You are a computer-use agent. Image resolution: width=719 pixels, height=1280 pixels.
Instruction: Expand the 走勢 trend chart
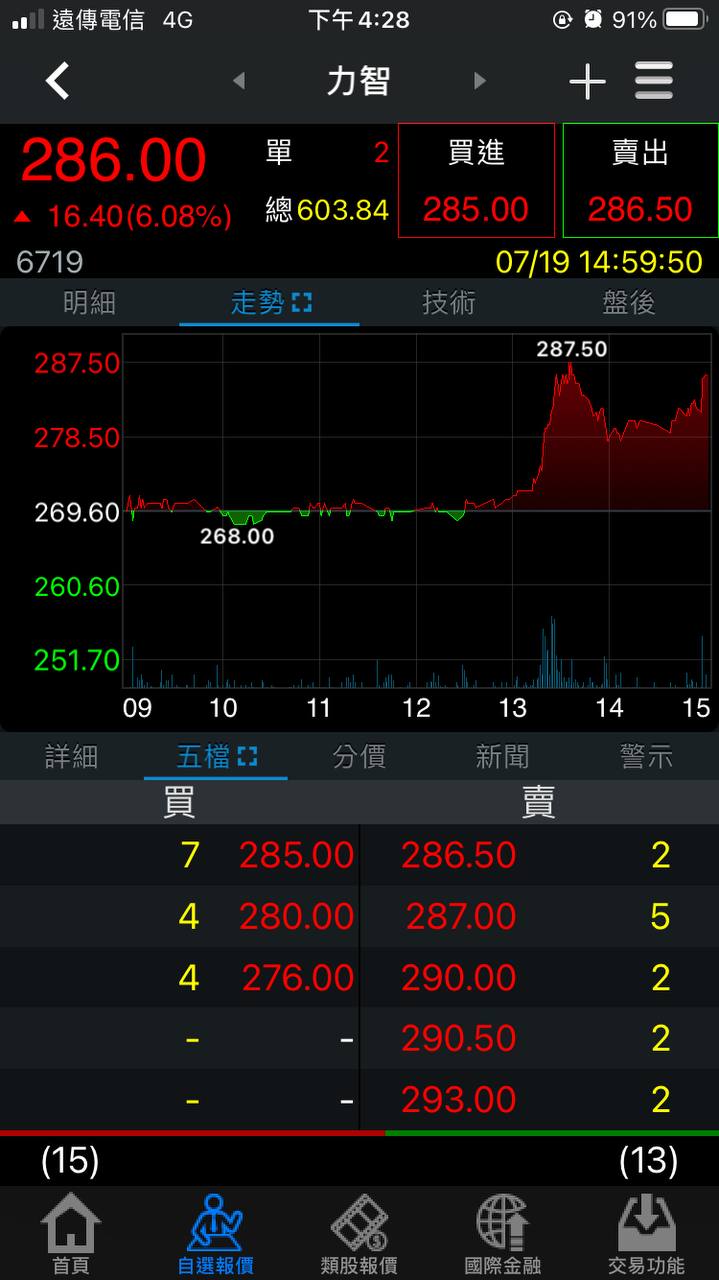click(x=301, y=302)
